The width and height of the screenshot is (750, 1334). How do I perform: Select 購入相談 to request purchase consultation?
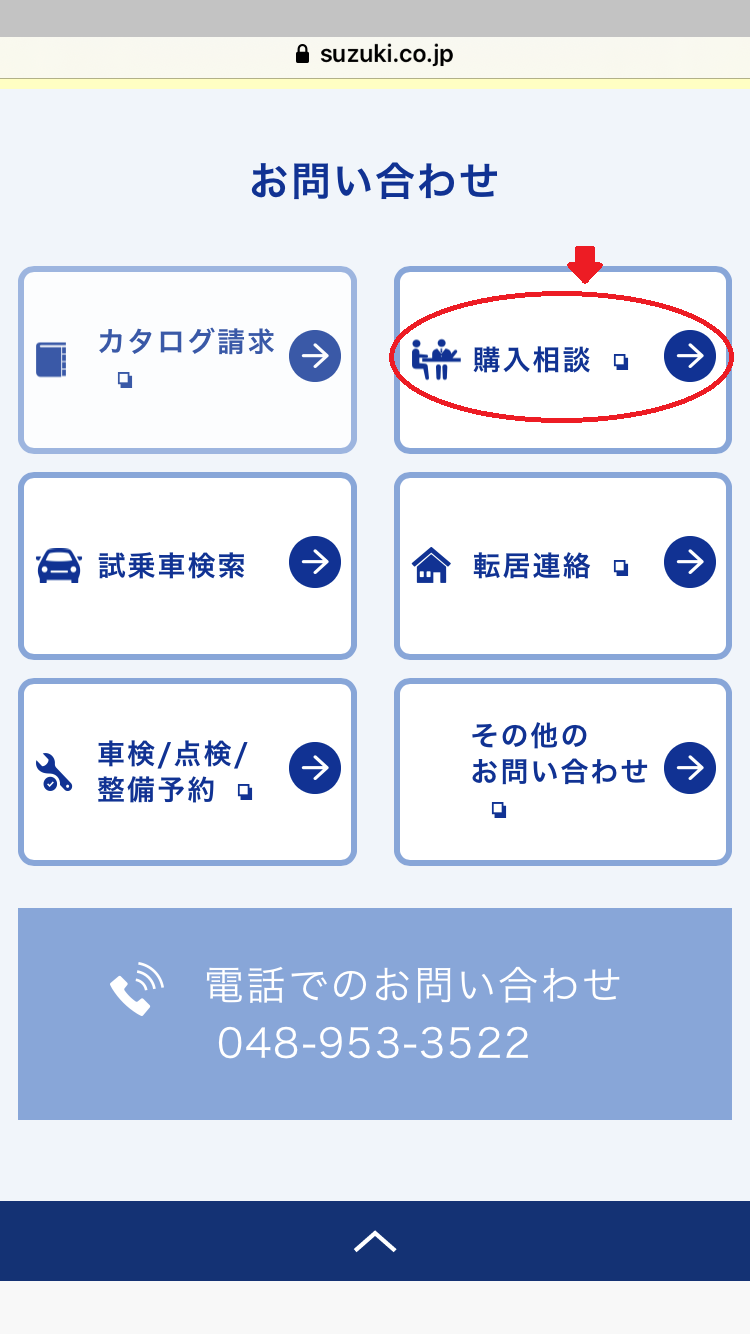563,360
